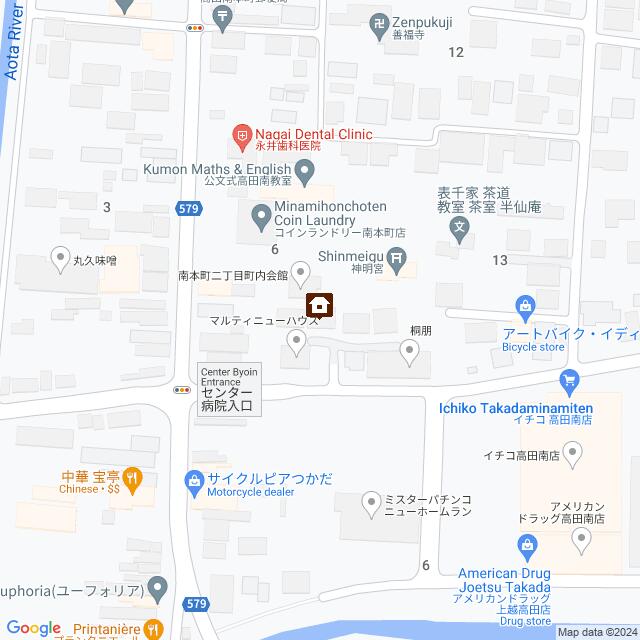Open the Nagai Dental Clinic marker
This screenshot has height=640, width=640.
[241, 134]
